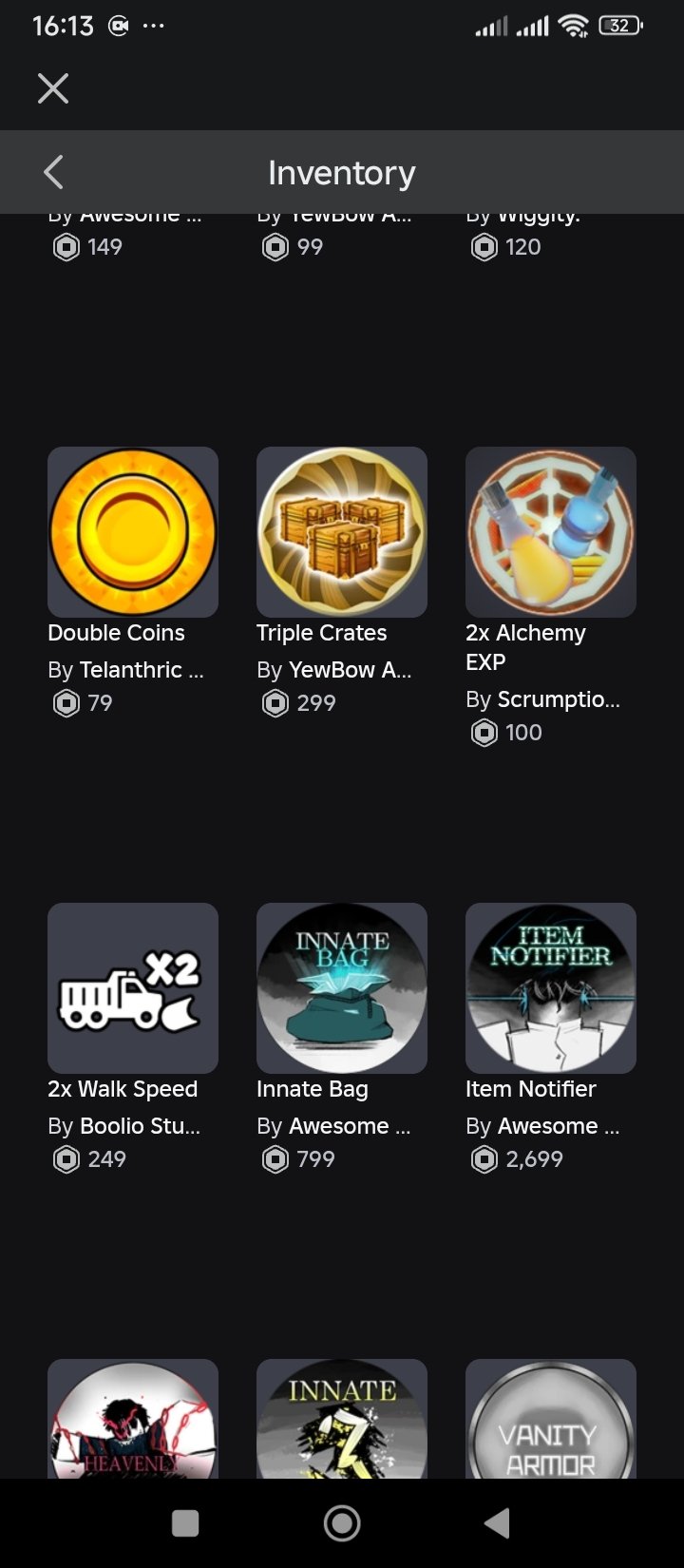
Task: Open the Innate Bag item
Action: click(x=342, y=988)
